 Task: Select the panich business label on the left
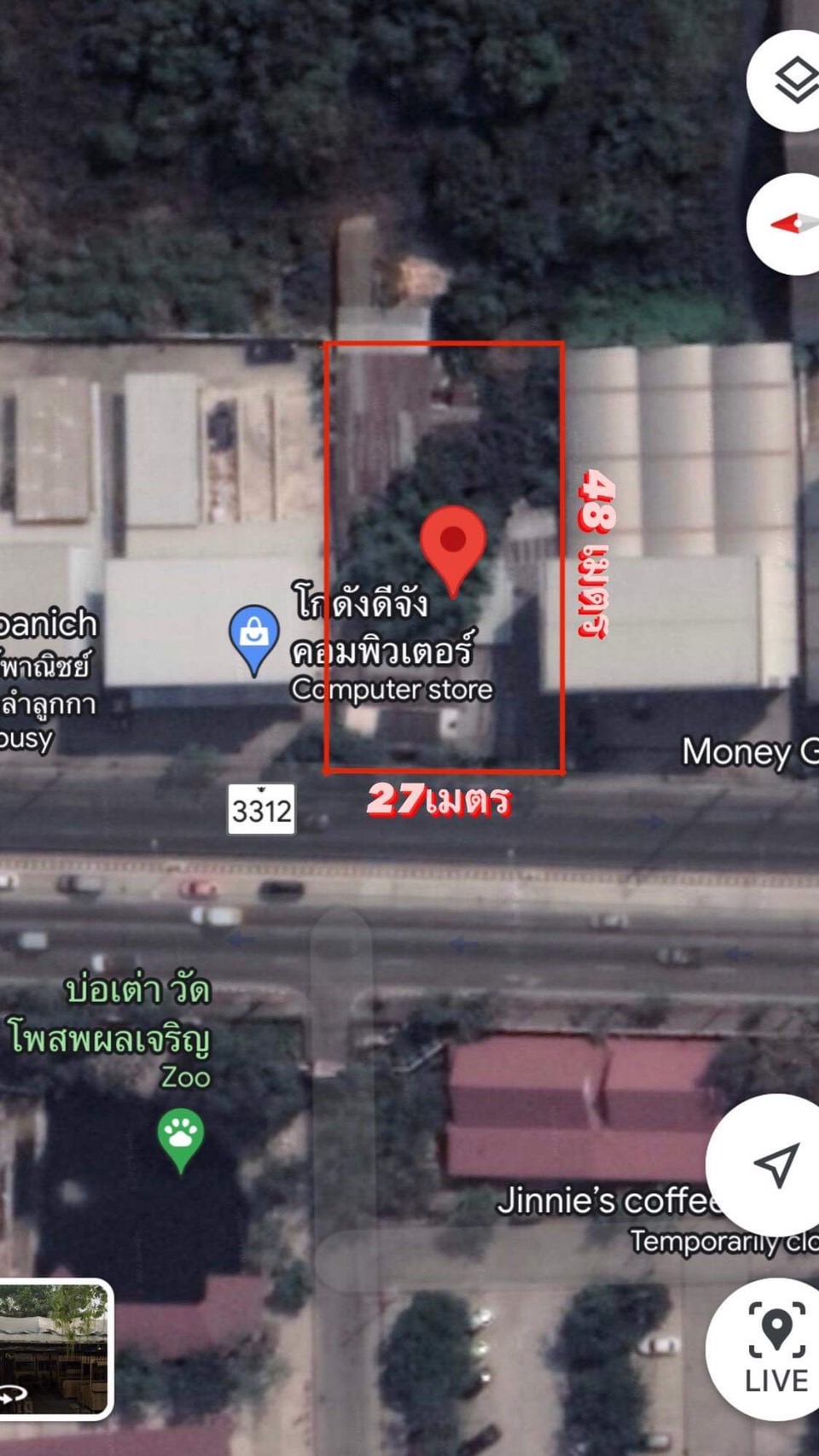[x=47, y=623]
